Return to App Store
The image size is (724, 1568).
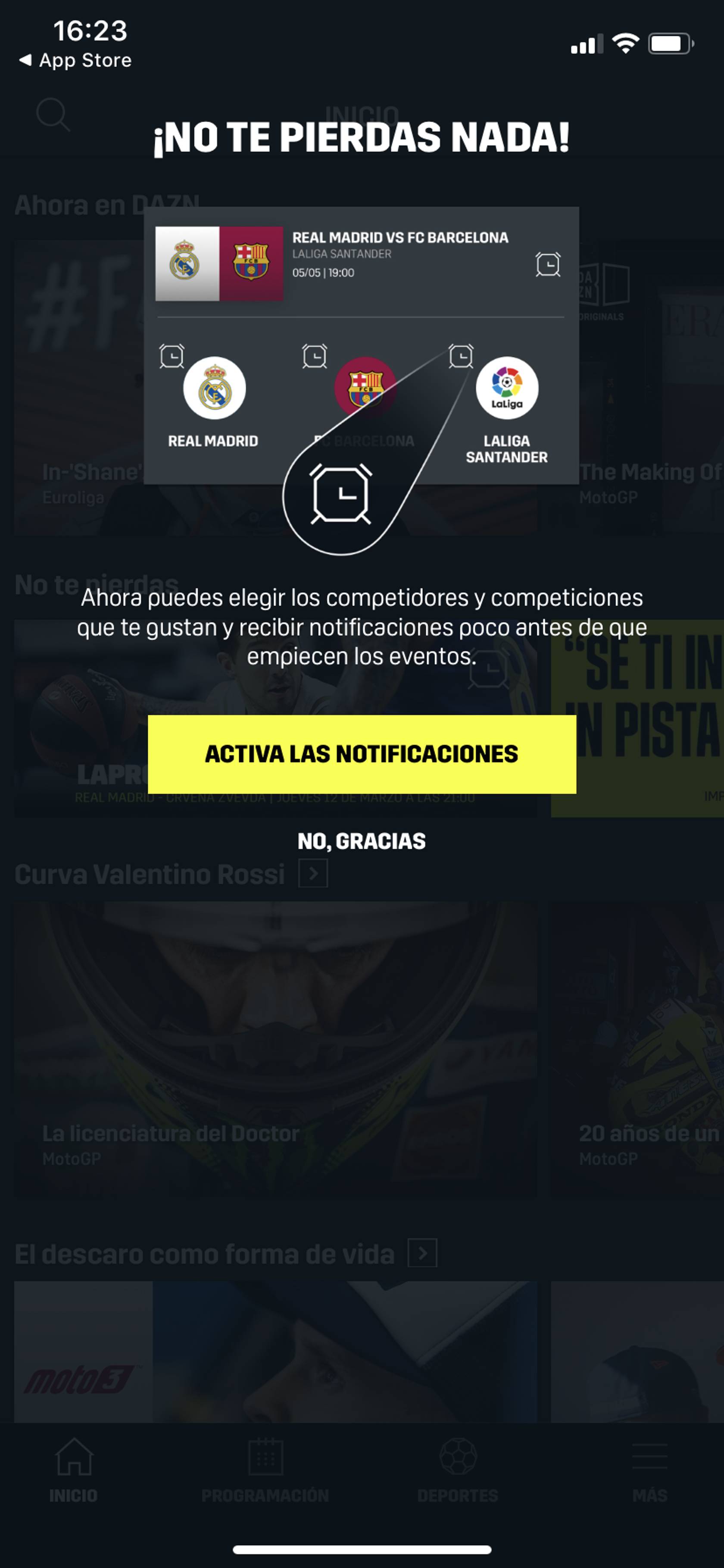tap(75, 60)
